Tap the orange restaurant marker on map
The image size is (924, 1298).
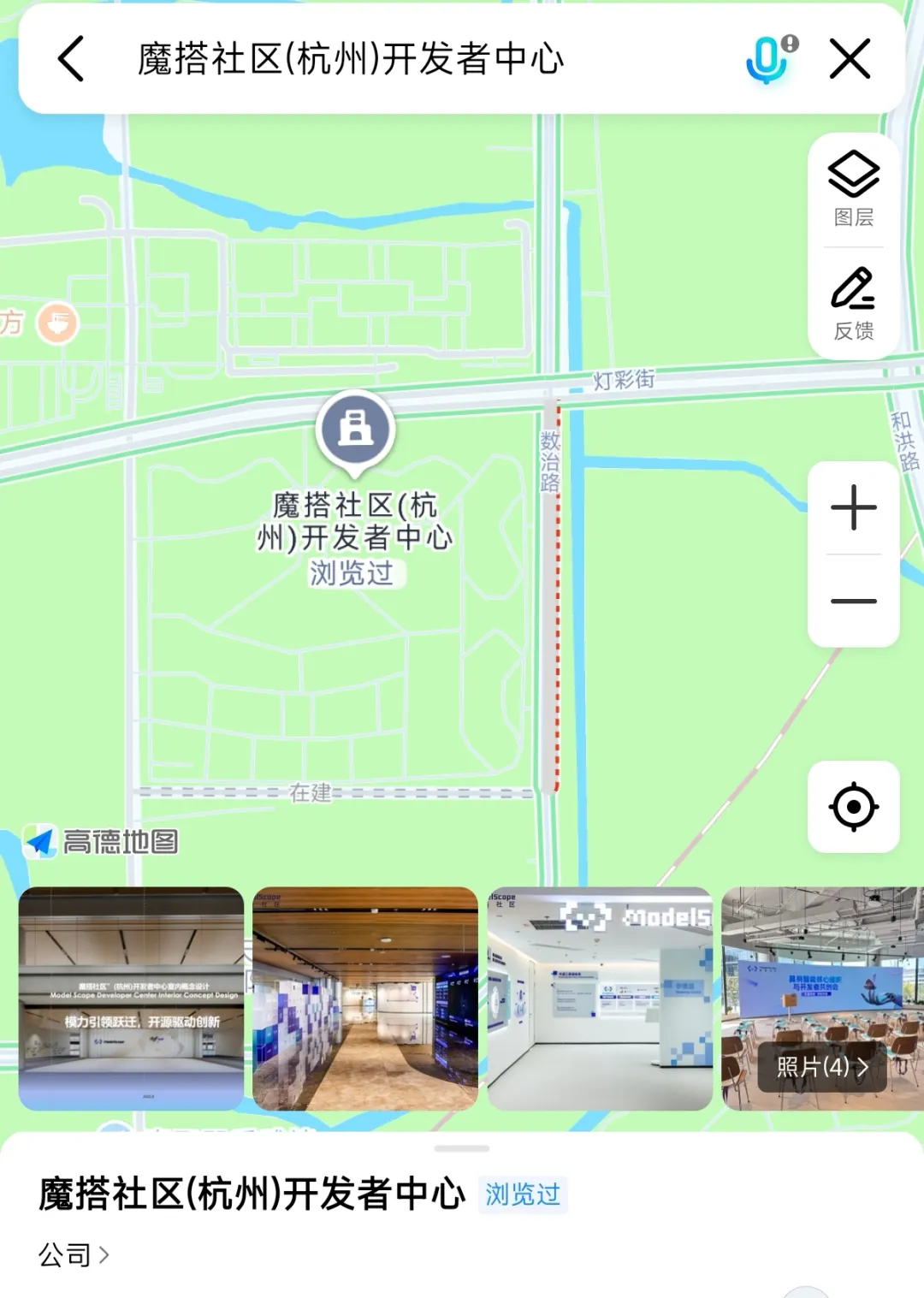point(58,323)
